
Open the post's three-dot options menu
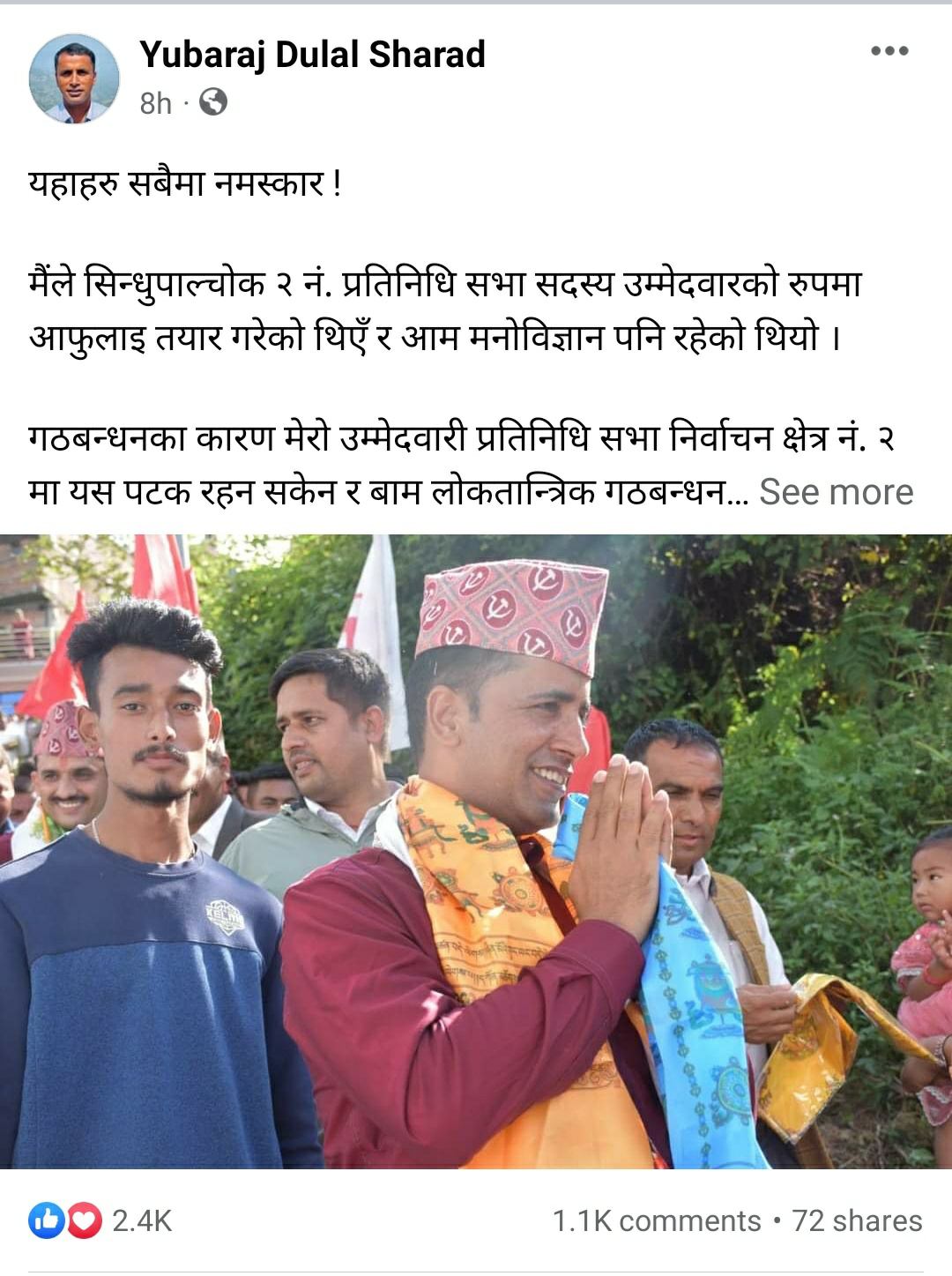[889, 51]
